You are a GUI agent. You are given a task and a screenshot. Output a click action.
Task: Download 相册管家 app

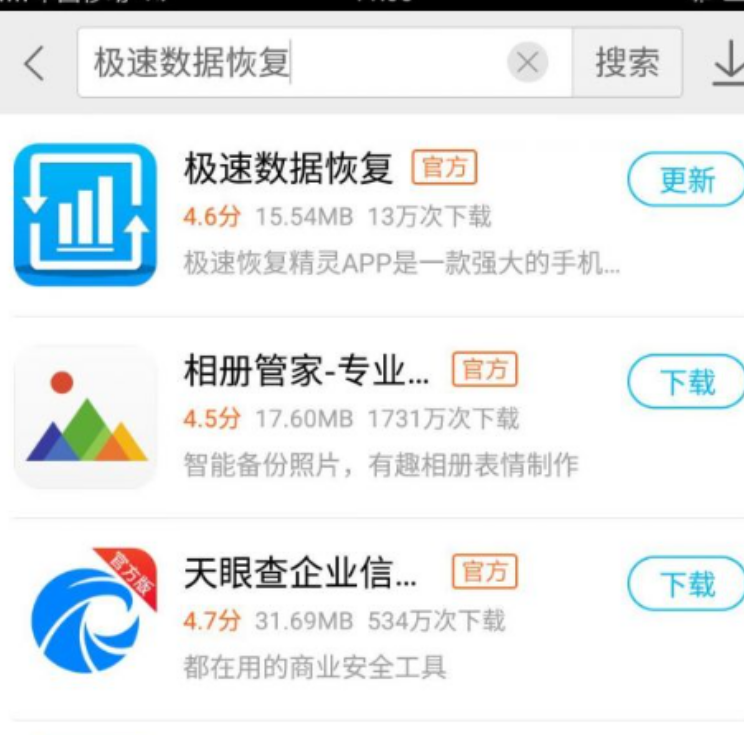(686, 382)
